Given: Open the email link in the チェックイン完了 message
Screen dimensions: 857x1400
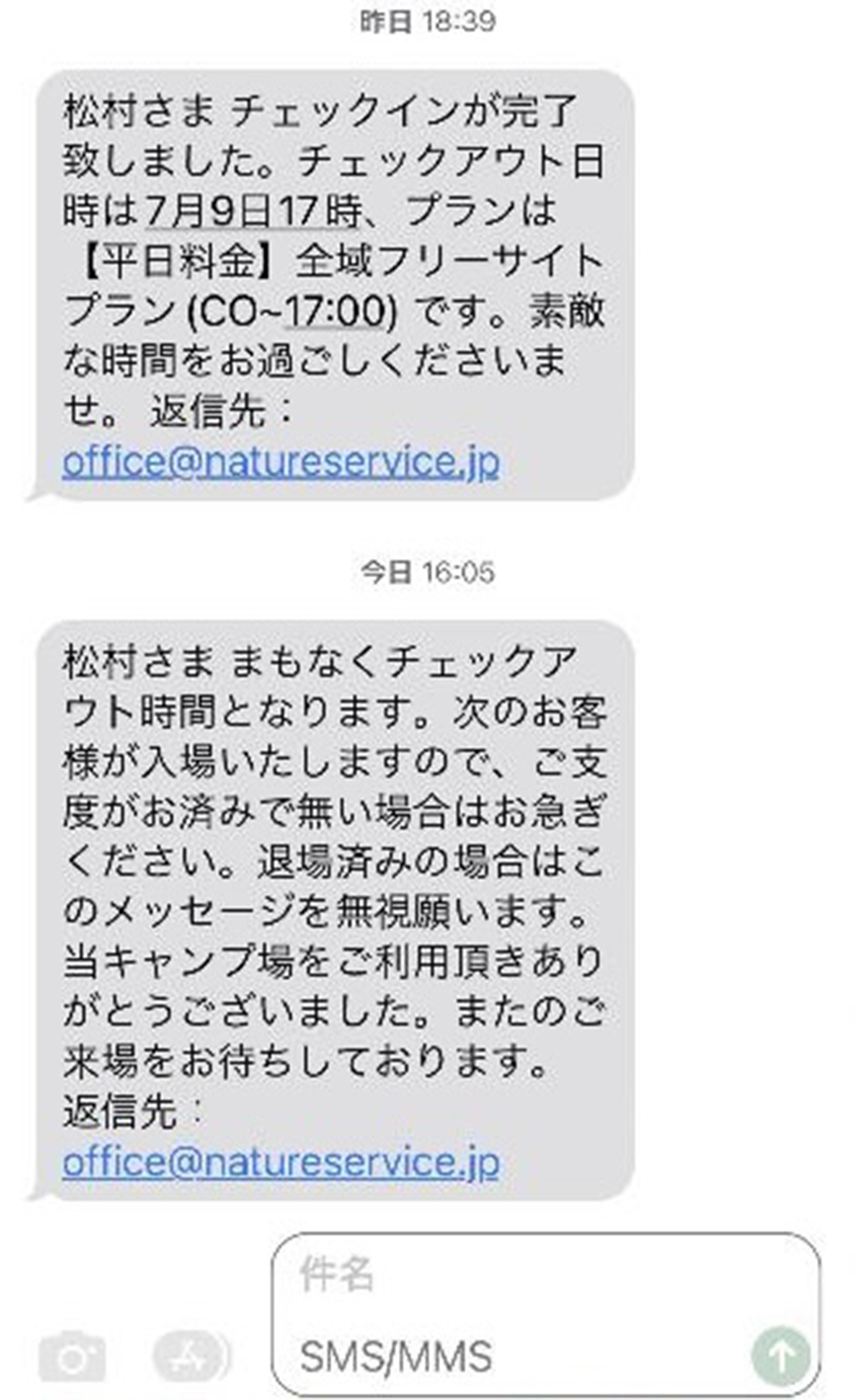Looking at the screenshot, I should pyautogui.click(x=280, y=462).
